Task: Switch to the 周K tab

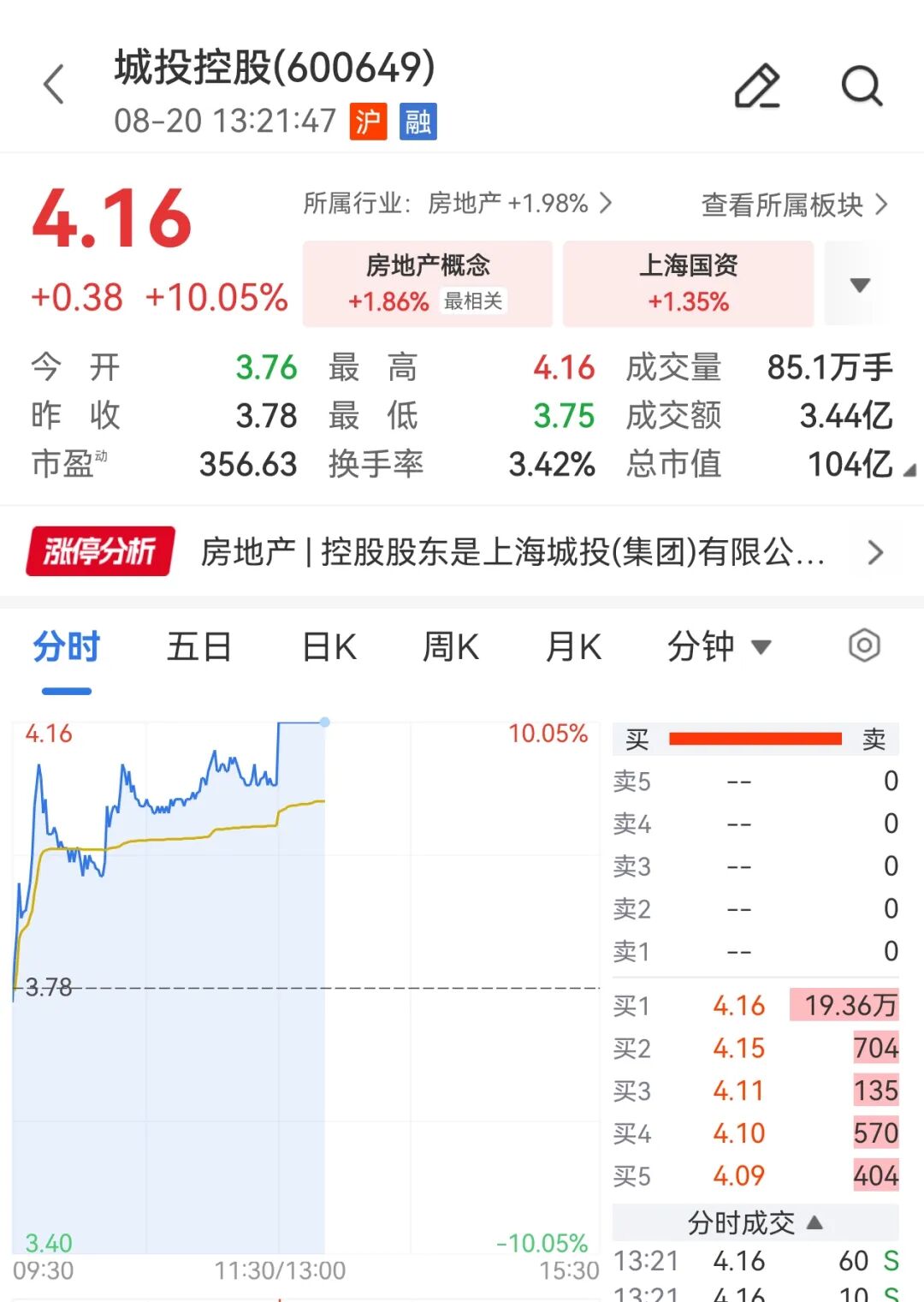Action: pyautogui.click(x=451, y=646)
